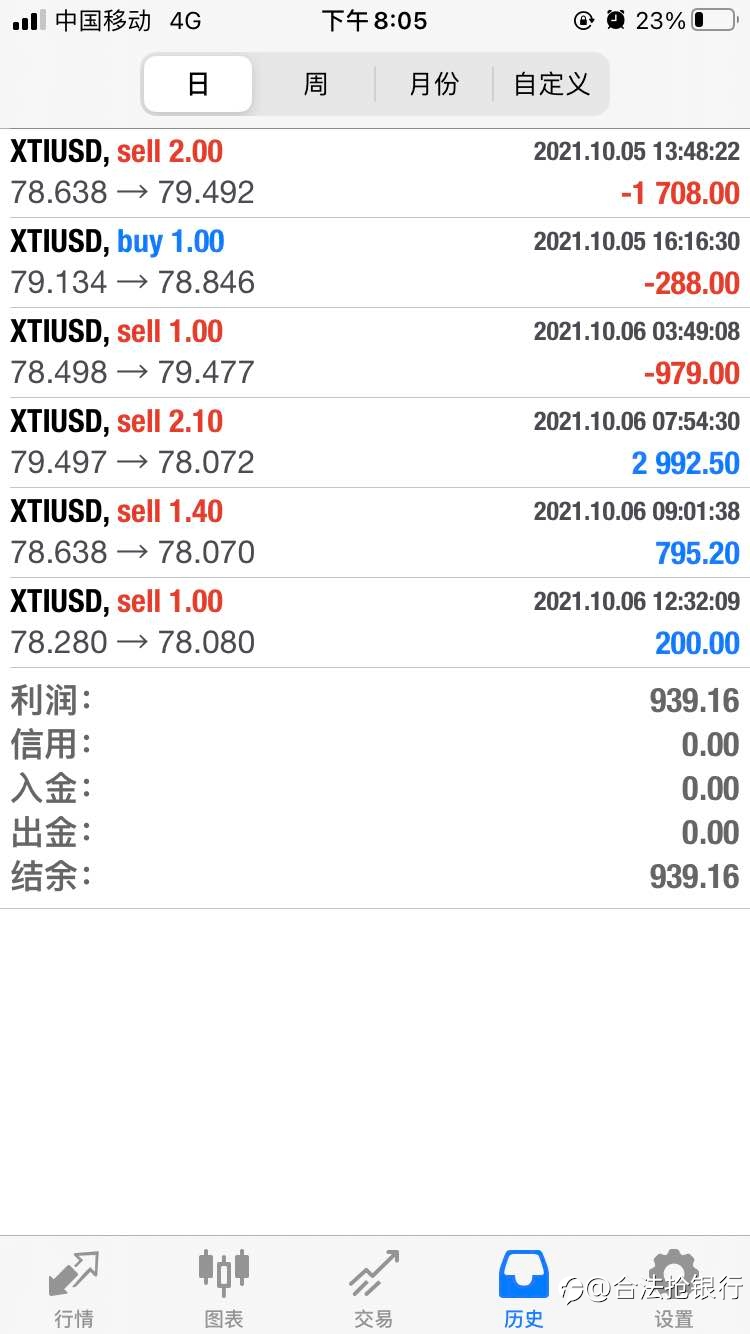Open the XTIUSD sell 2.00 trade

pos(375,173)
